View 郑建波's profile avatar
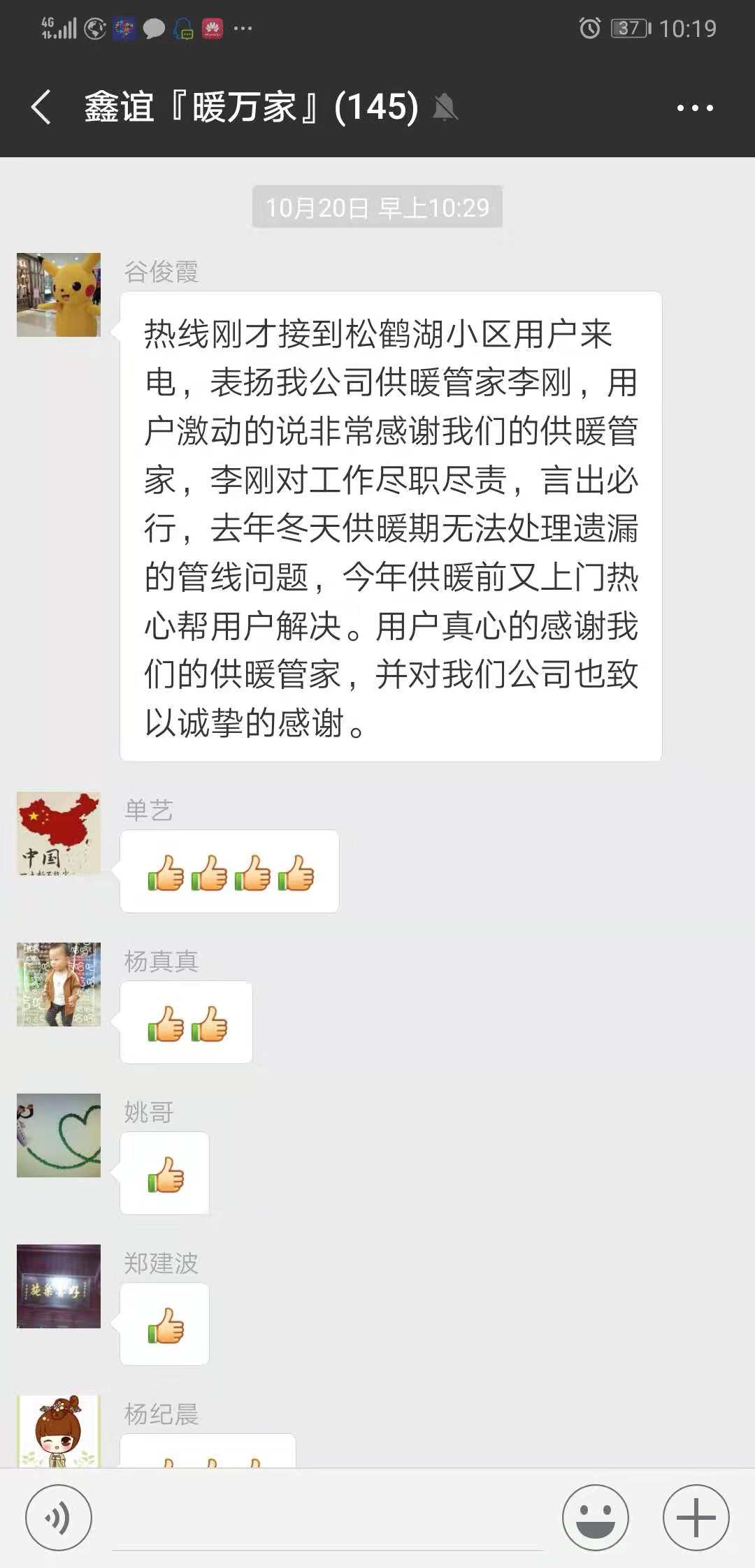This screenshot has height=1568, width=755. click(59, 1286)
